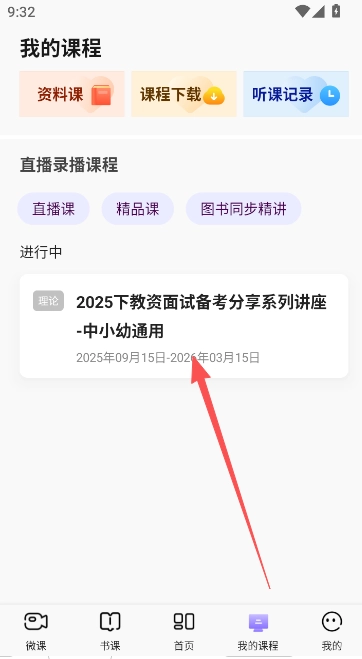Open the 我的 profile tab
Screen dimensions: 362x659
(x=332, y=630)
